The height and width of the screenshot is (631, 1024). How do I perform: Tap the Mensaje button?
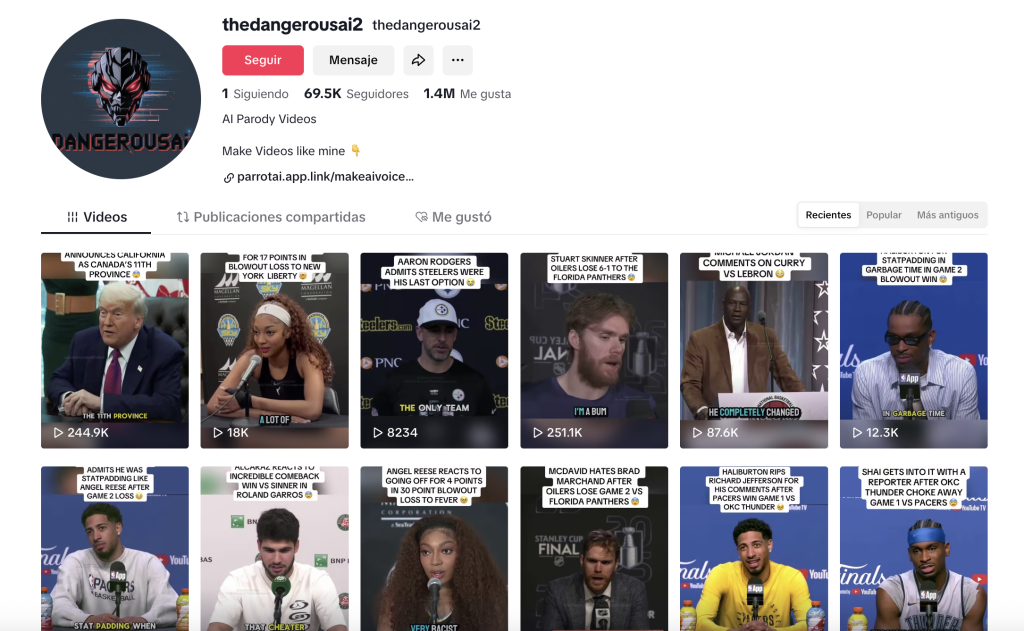353,60
